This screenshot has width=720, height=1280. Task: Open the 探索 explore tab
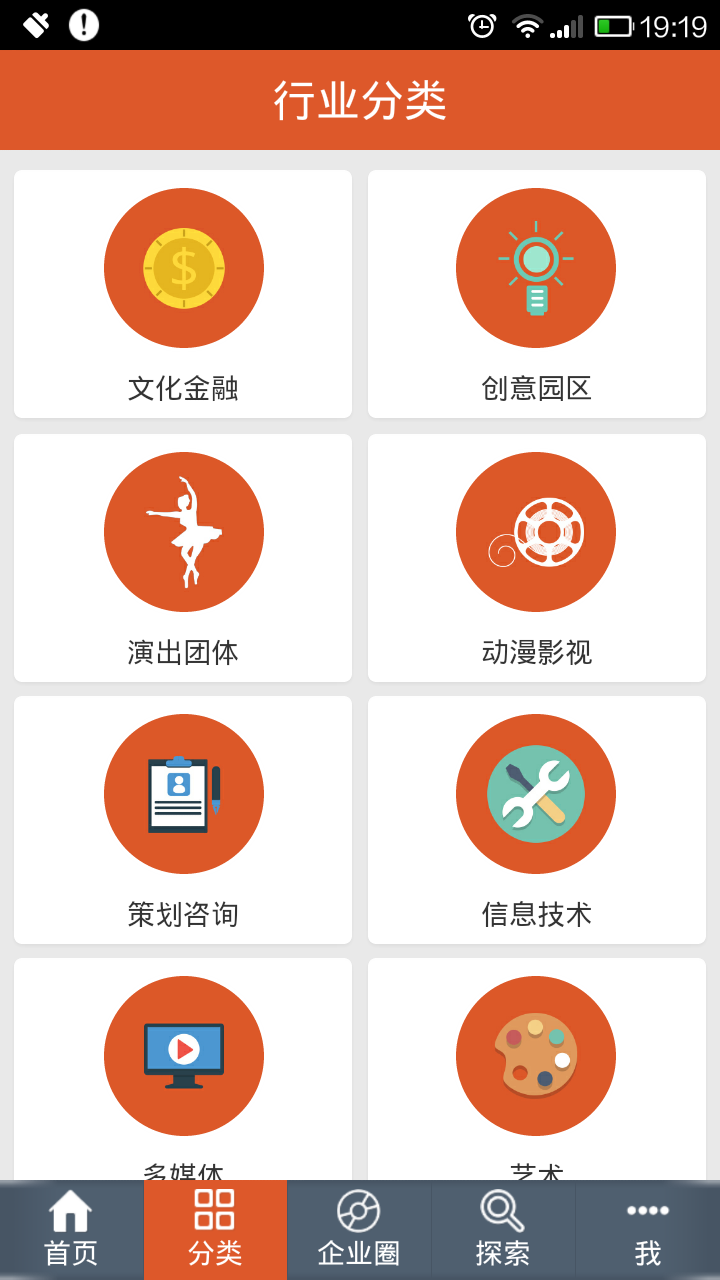pyautogui.click(x=503, y=1230)
